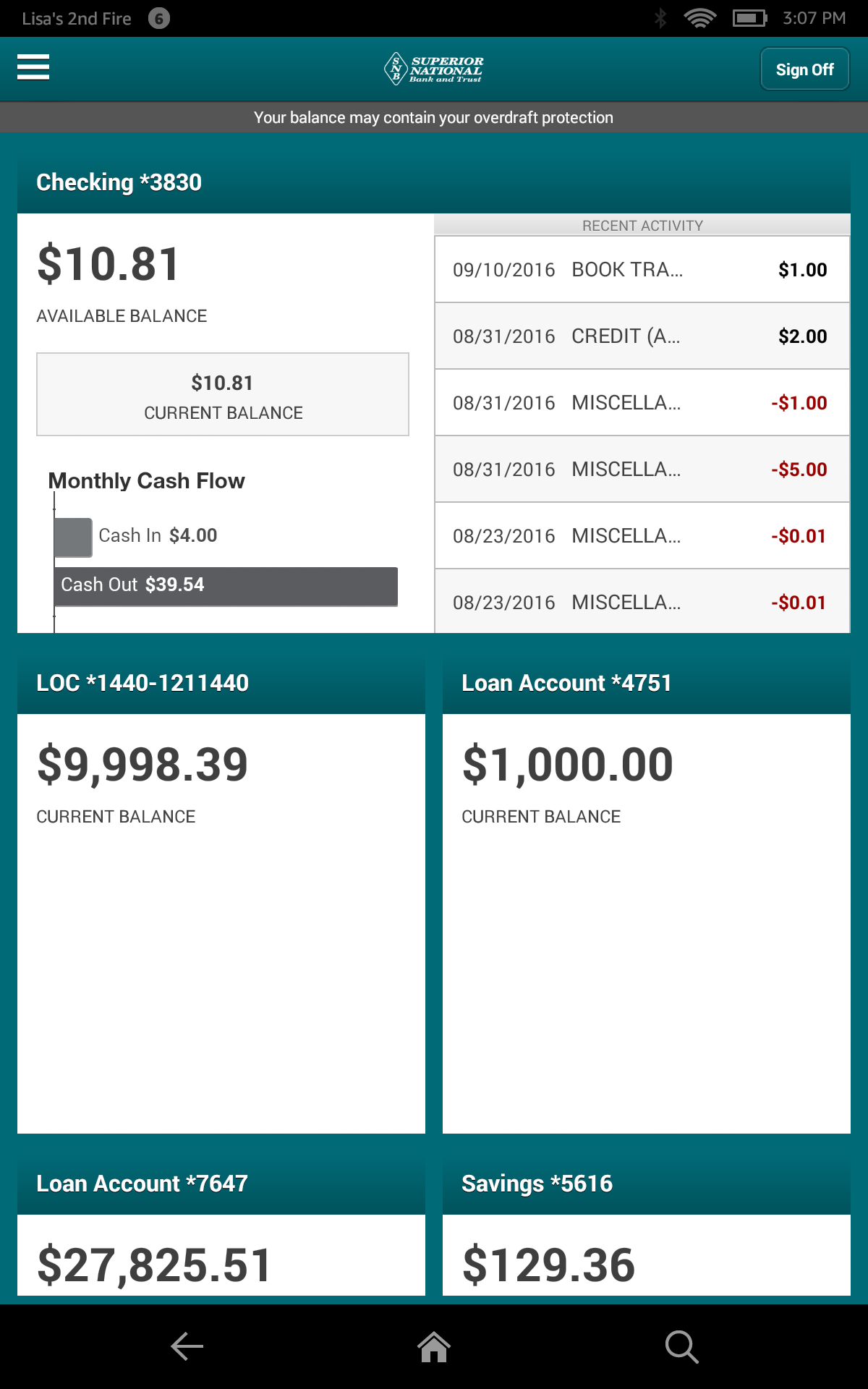
Task: Click the battery indicator icon
Action: tap(749, 18)
